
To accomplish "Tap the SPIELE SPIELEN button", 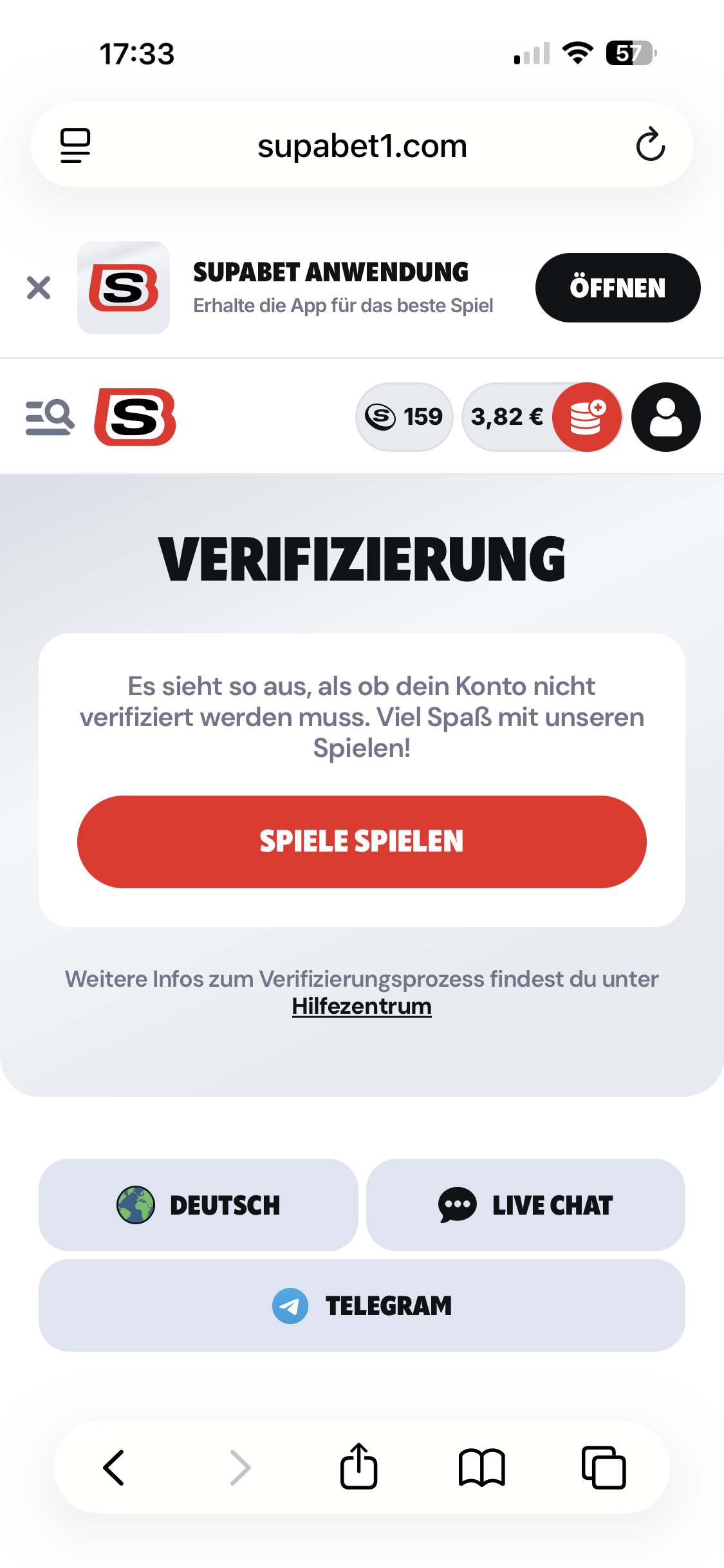I will tap(362, 841).
